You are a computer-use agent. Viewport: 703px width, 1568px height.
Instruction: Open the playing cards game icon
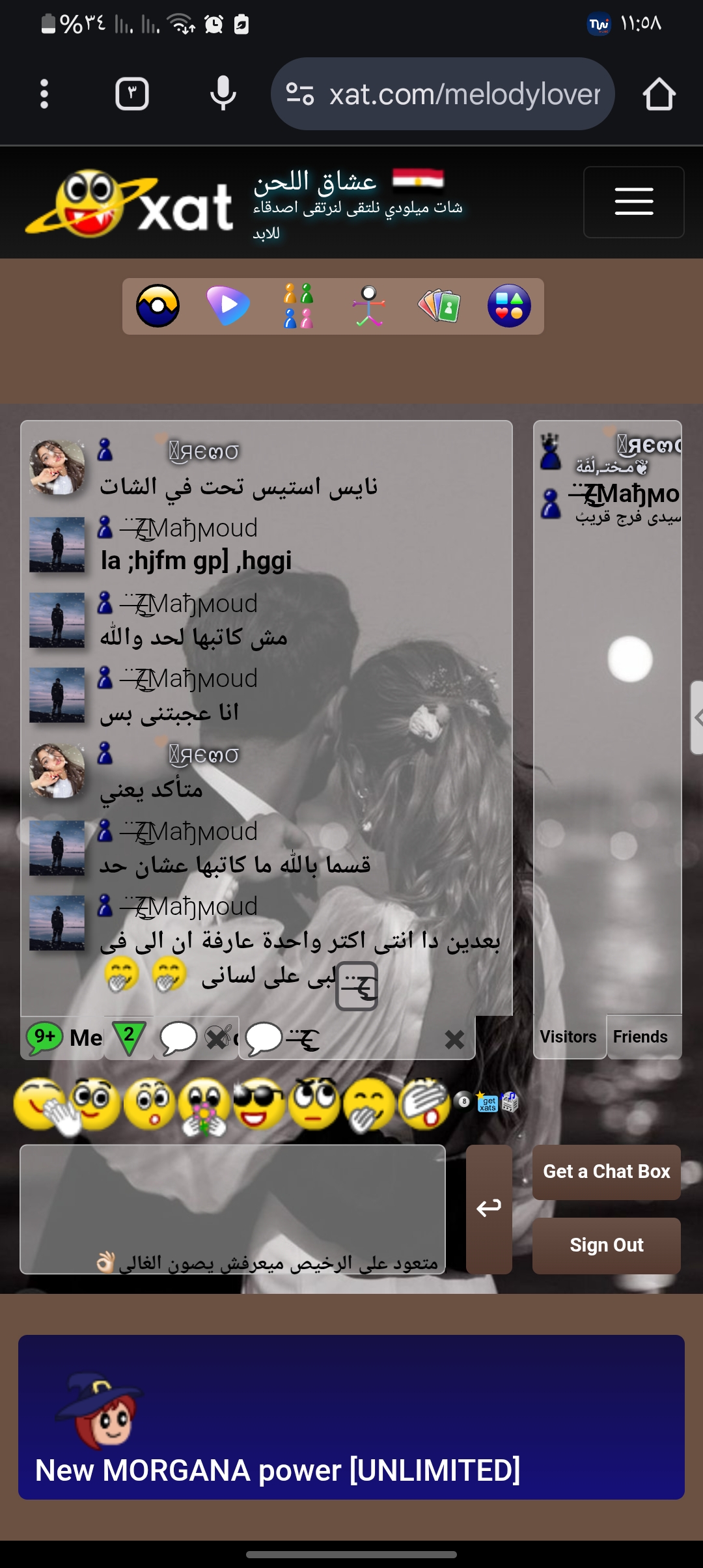point(439,306)
